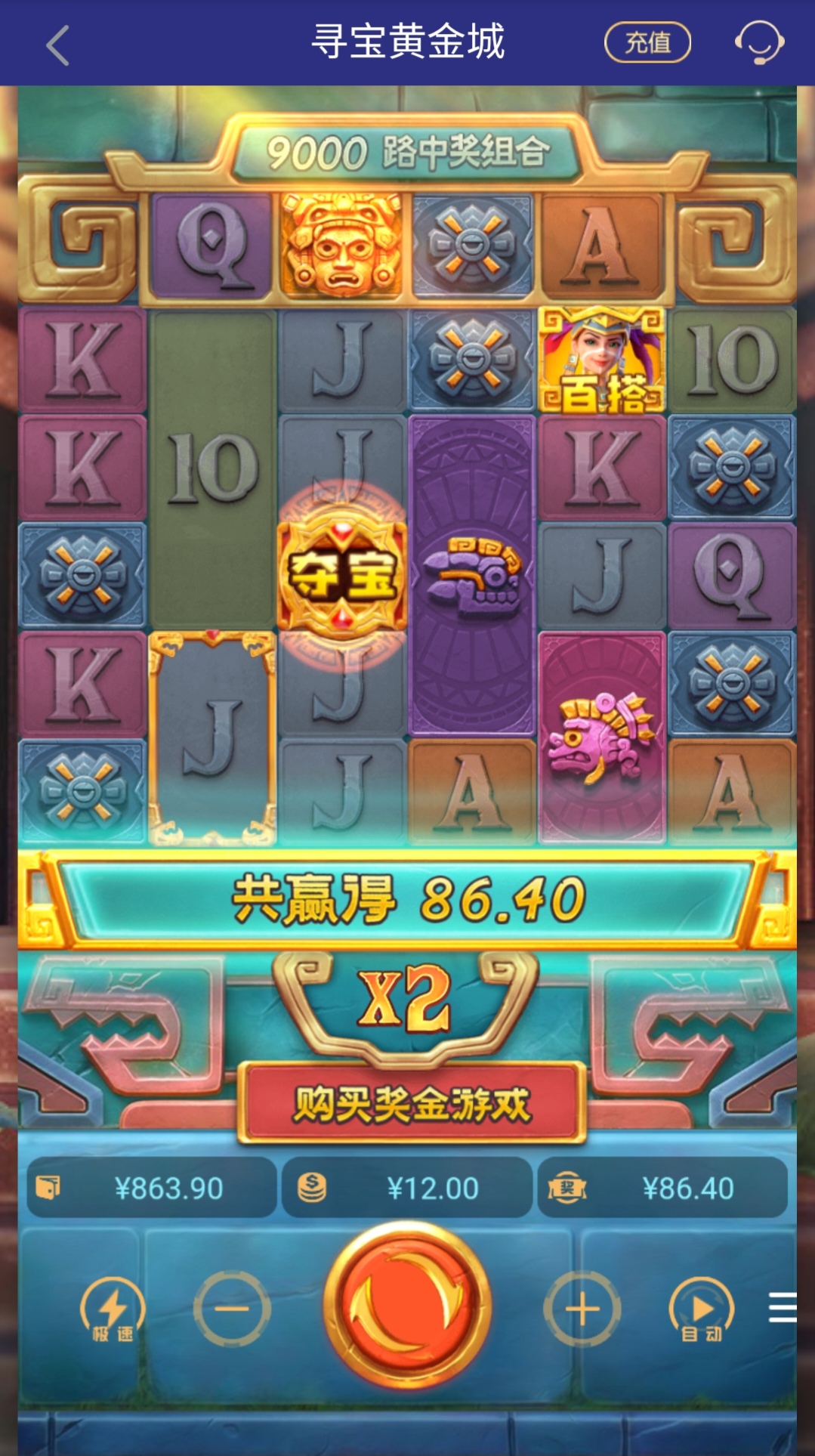Screen dimensions: 815x1456
Task: Start 自动 auto spin
Action: (702, 1309)
